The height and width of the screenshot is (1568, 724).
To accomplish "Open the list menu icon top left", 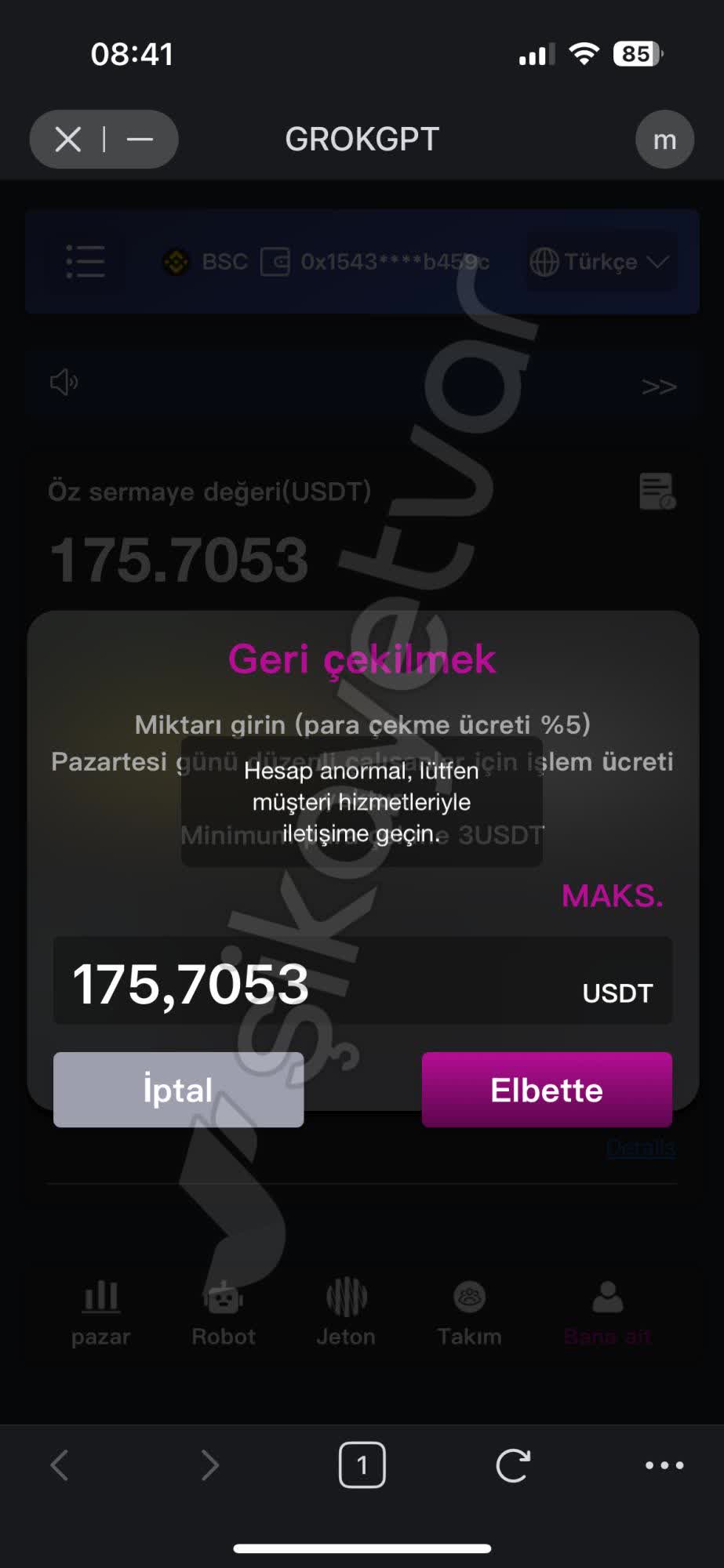I will 85,262.
